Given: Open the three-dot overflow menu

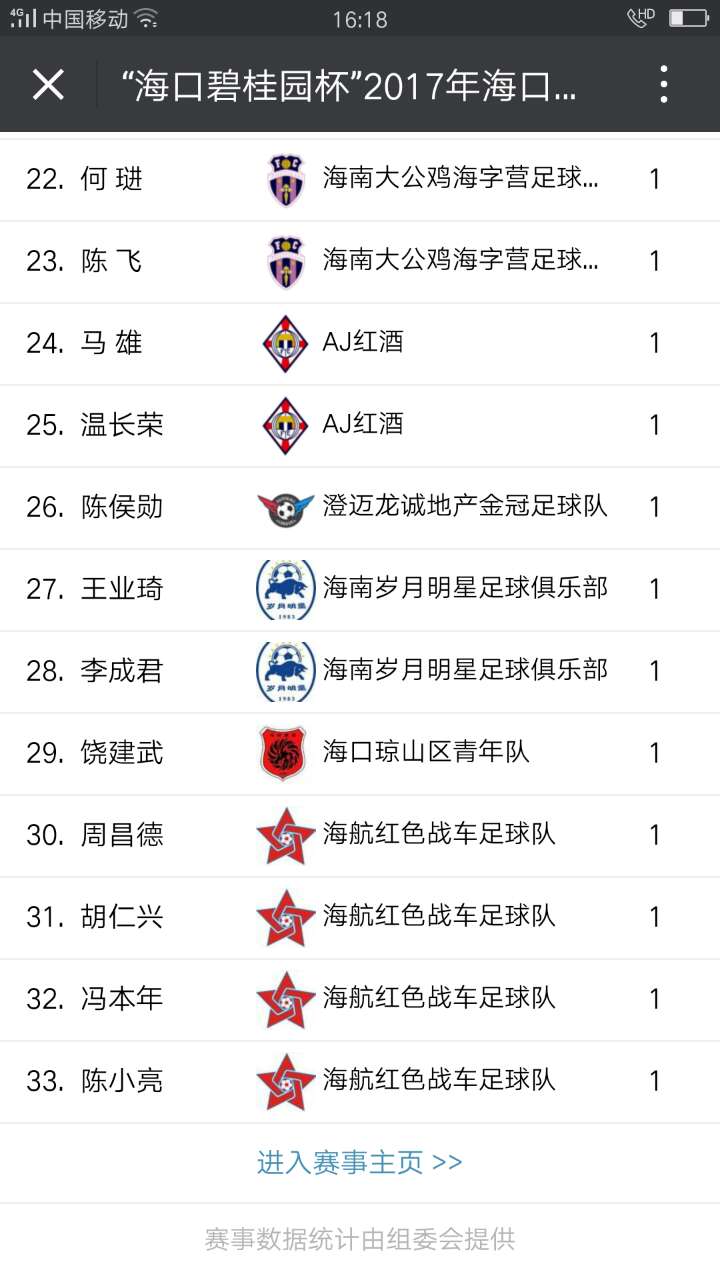Looking at the screenshot, I should click(663, 85).
